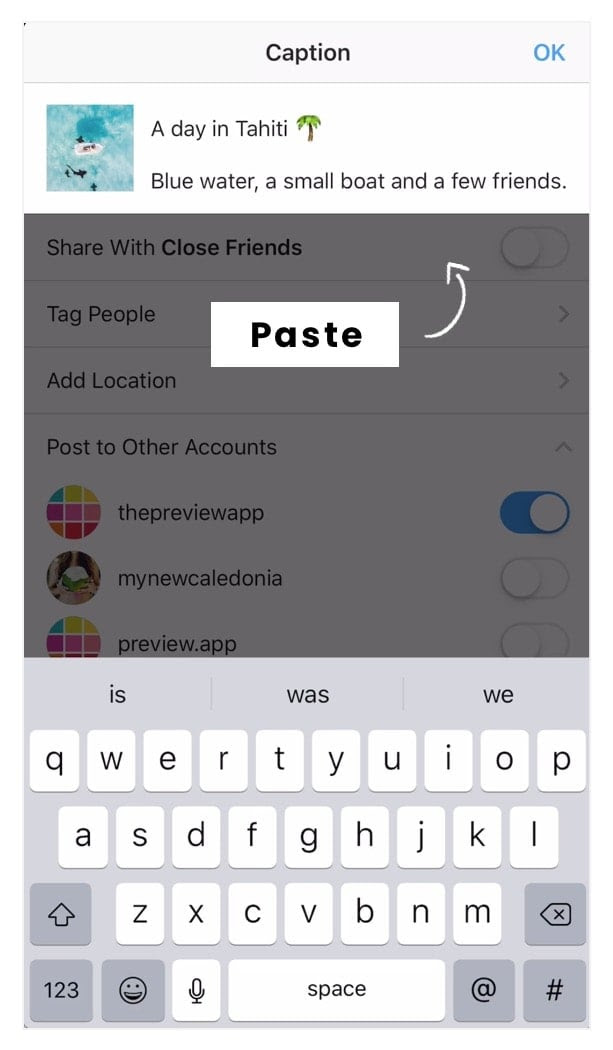Open the emoji keyboard
613x1050 pixels.
tap(133, 990)
